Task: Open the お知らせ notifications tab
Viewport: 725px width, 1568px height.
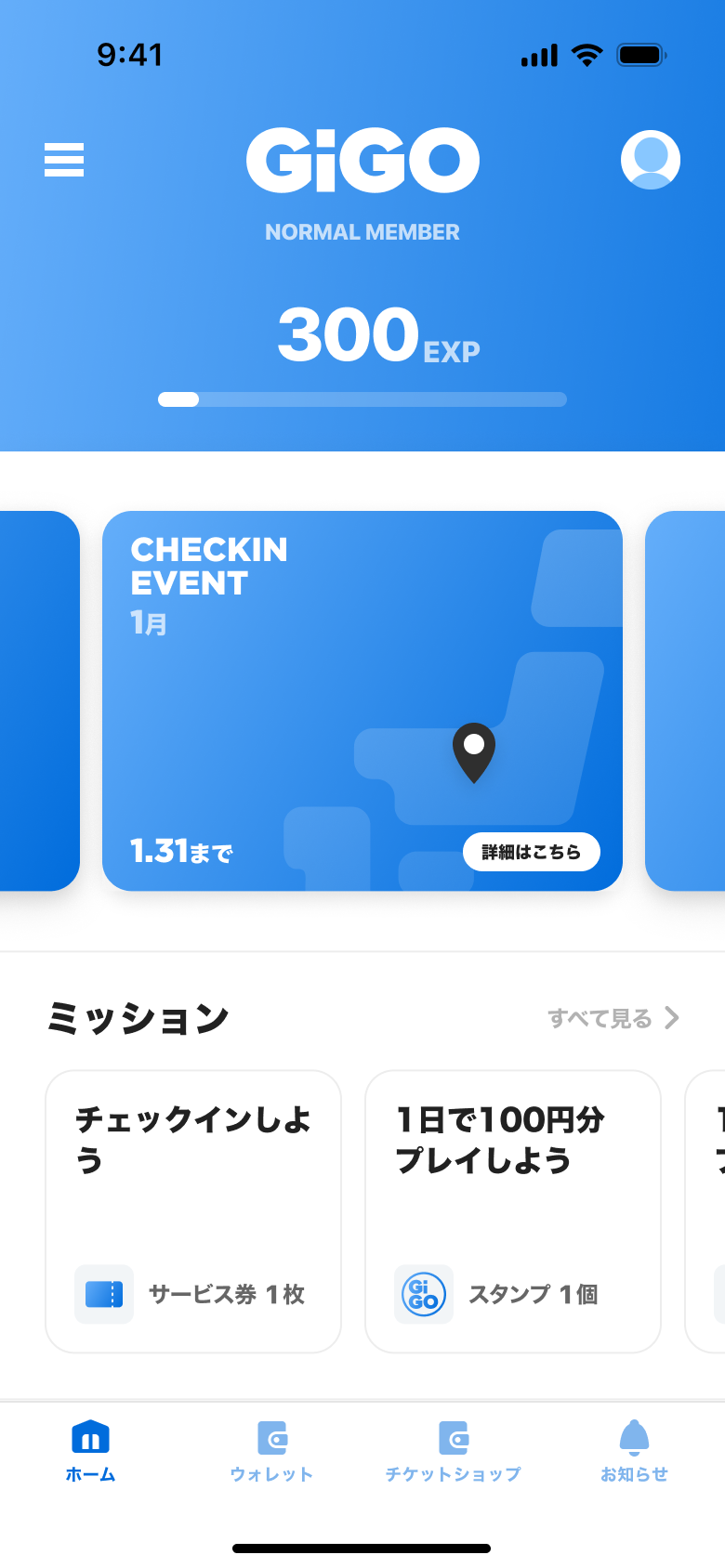Action: [634, 1451]
